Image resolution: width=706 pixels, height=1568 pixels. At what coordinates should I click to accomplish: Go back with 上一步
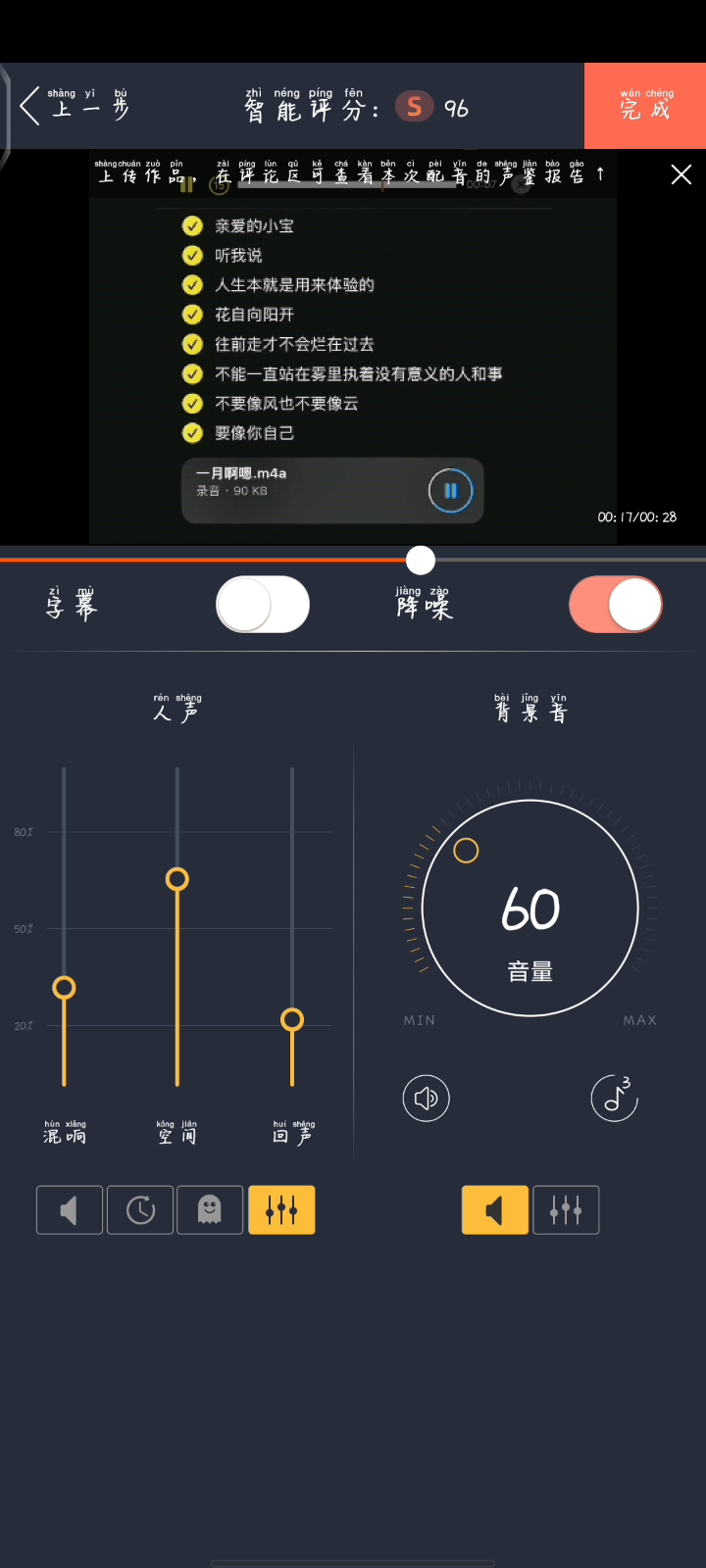[74, 106]
